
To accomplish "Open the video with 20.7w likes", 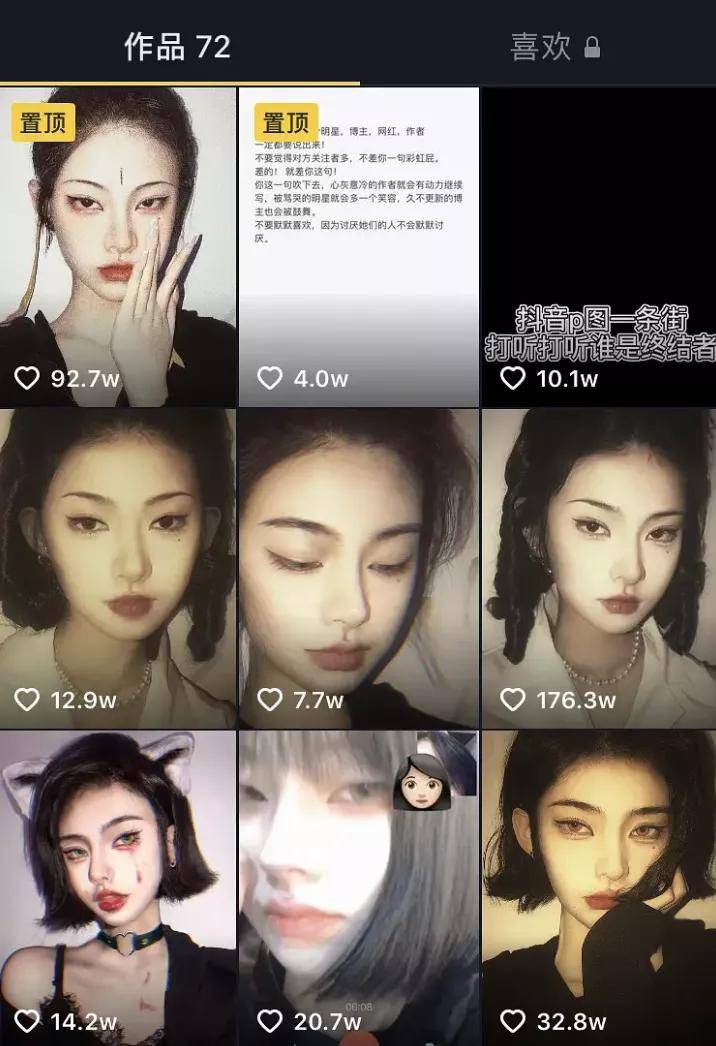I will [x=358, y=888].
